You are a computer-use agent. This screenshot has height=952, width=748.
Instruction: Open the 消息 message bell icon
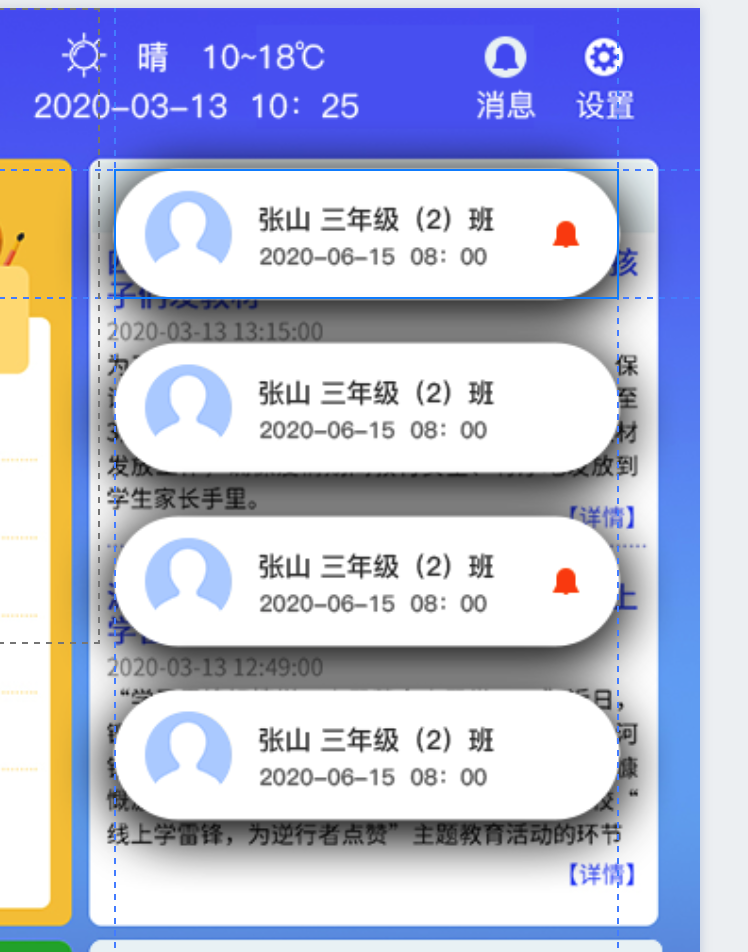504,58
